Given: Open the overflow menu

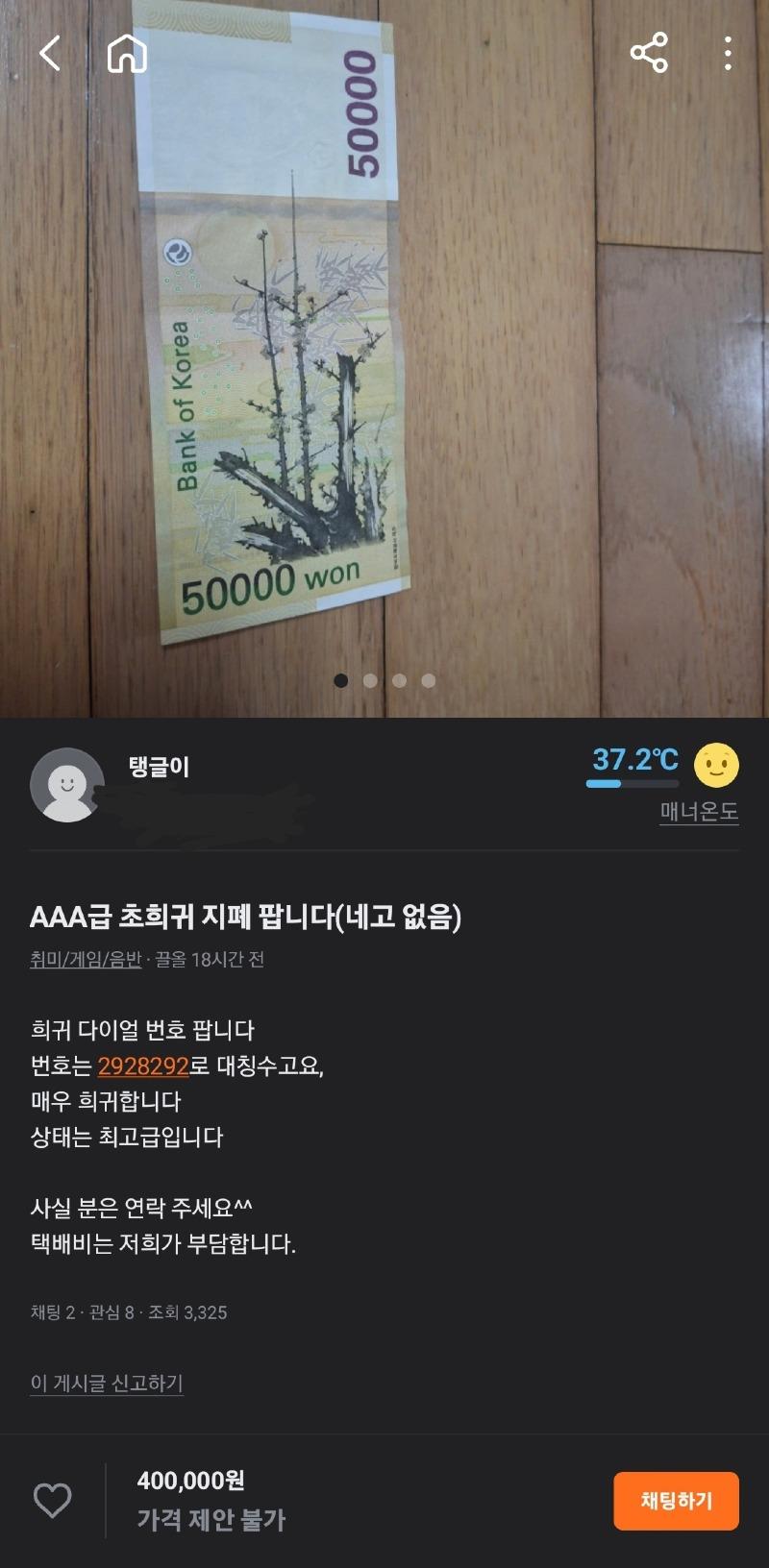Looking at the screenshot, I should pos(728,53).
